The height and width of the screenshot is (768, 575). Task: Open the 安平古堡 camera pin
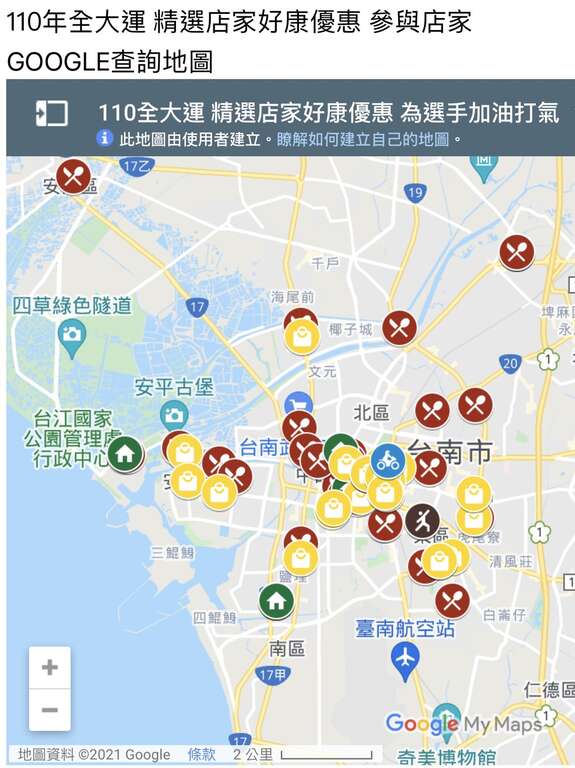174,415
